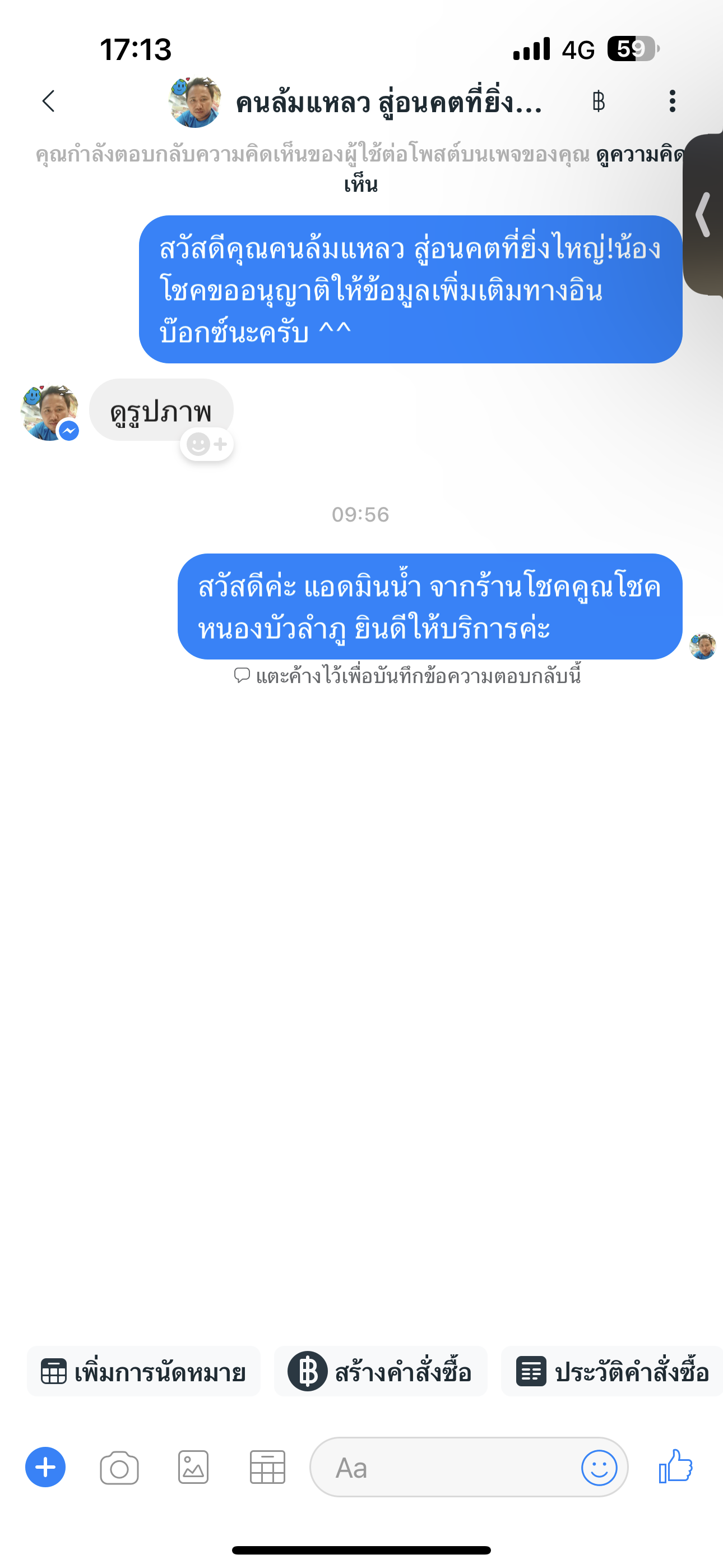The image size is (723, 1568).
Task: Go back using the header arrow
Action: pos(49,101)
